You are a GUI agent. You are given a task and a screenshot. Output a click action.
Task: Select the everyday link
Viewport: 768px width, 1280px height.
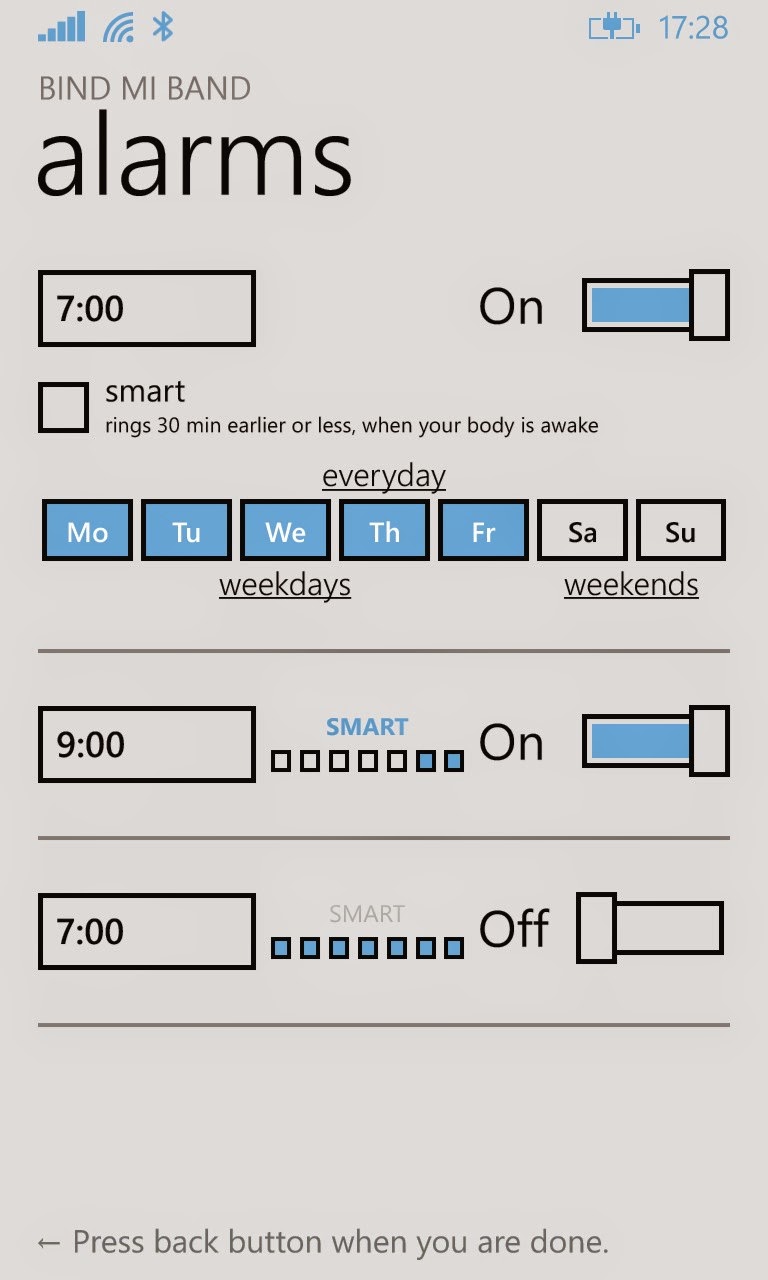point(384,476)
